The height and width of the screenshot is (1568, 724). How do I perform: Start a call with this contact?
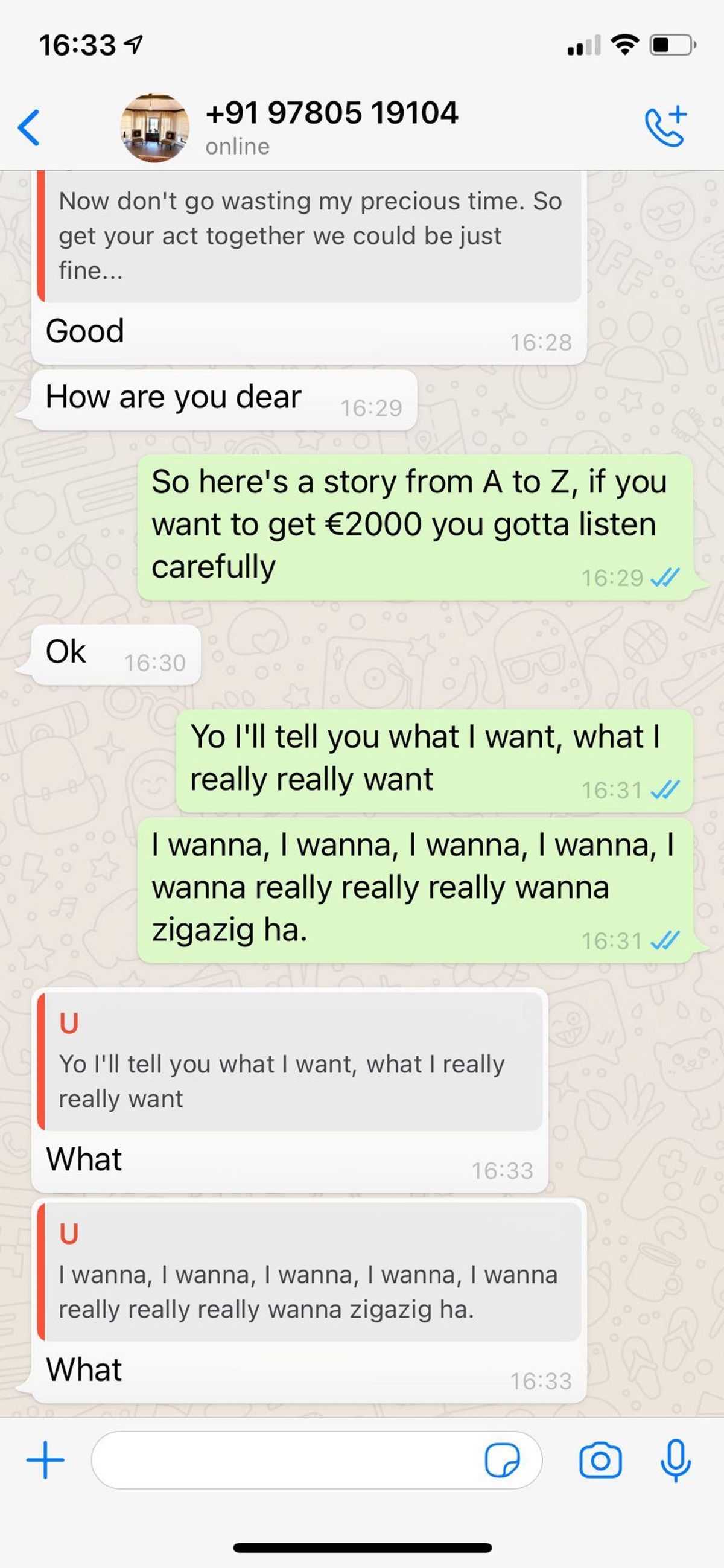[665, 127]
